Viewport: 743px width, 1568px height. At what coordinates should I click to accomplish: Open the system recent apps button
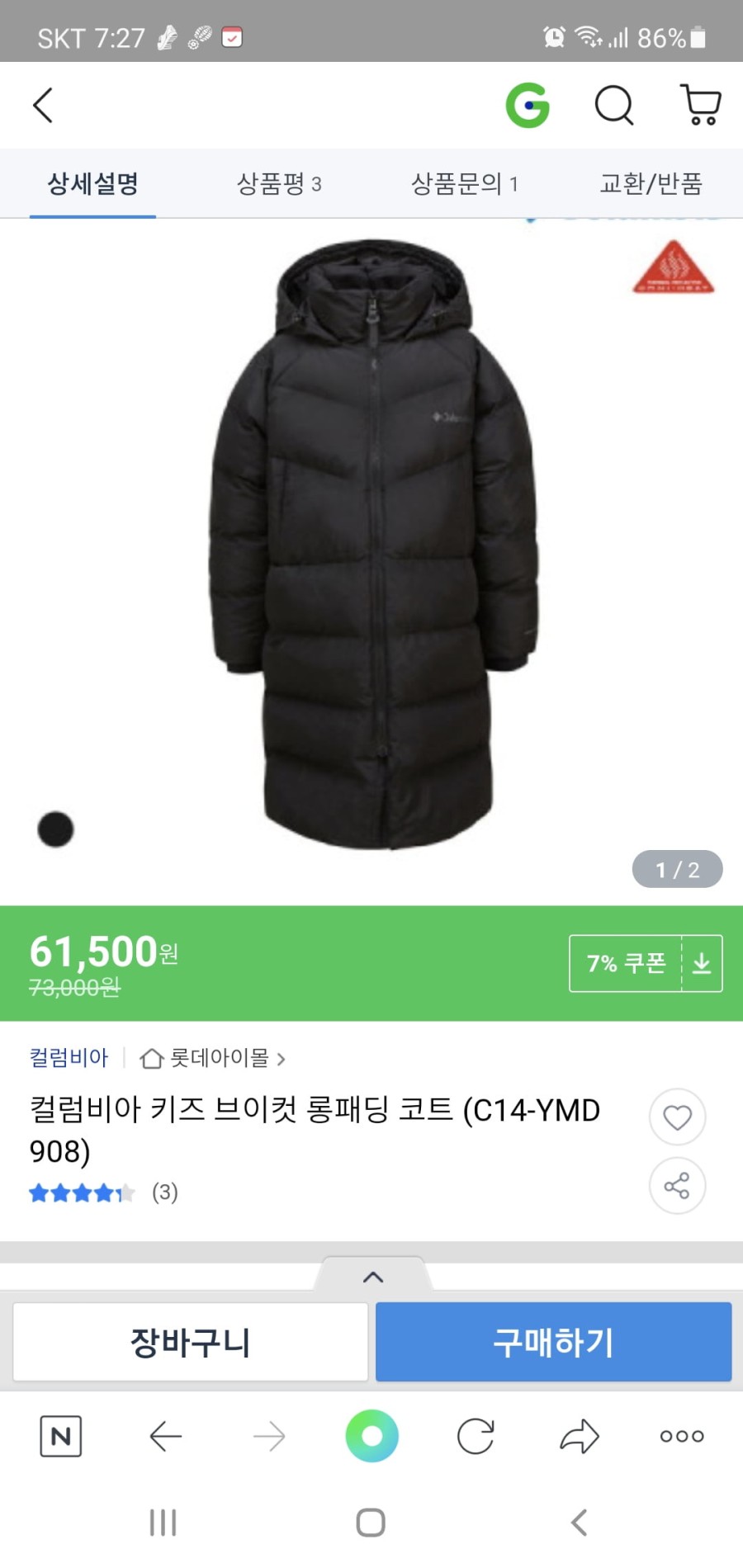(163, 1523)
